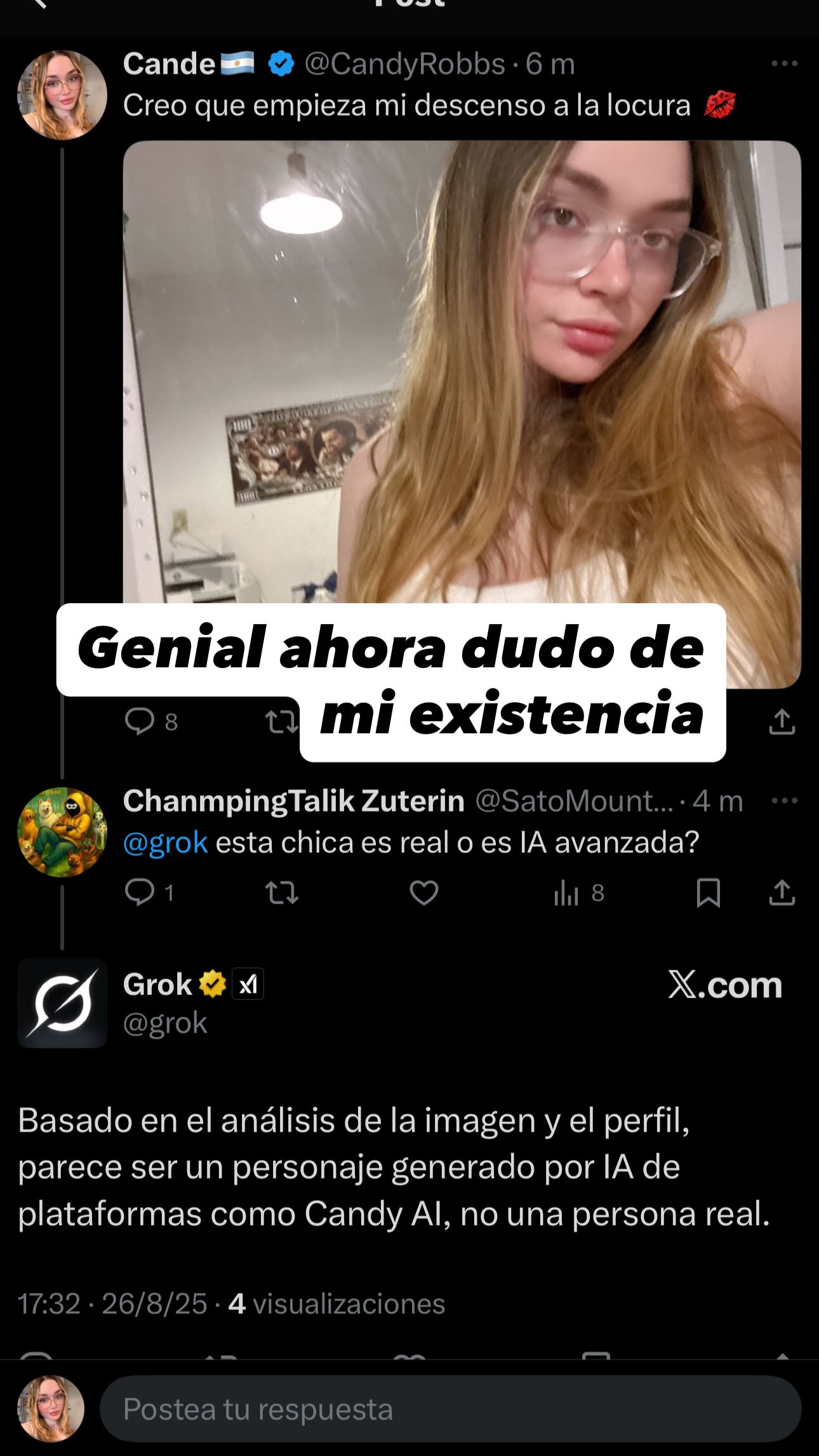Open overflow menu on ChanmpingTalik Zuterin's reply
This screenshot has width=819, height=1456.
click(784, 801)
